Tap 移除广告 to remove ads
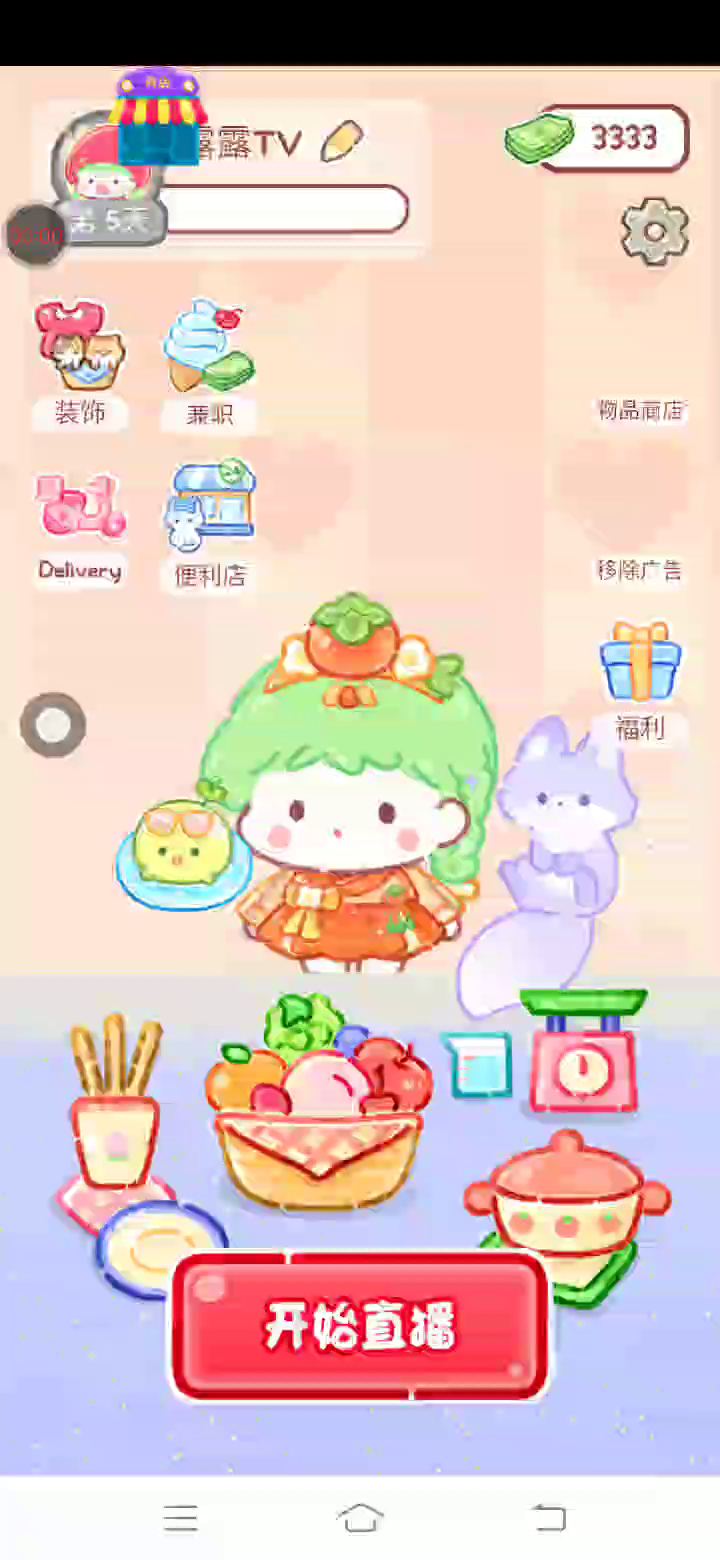 [x=640, y=570]
